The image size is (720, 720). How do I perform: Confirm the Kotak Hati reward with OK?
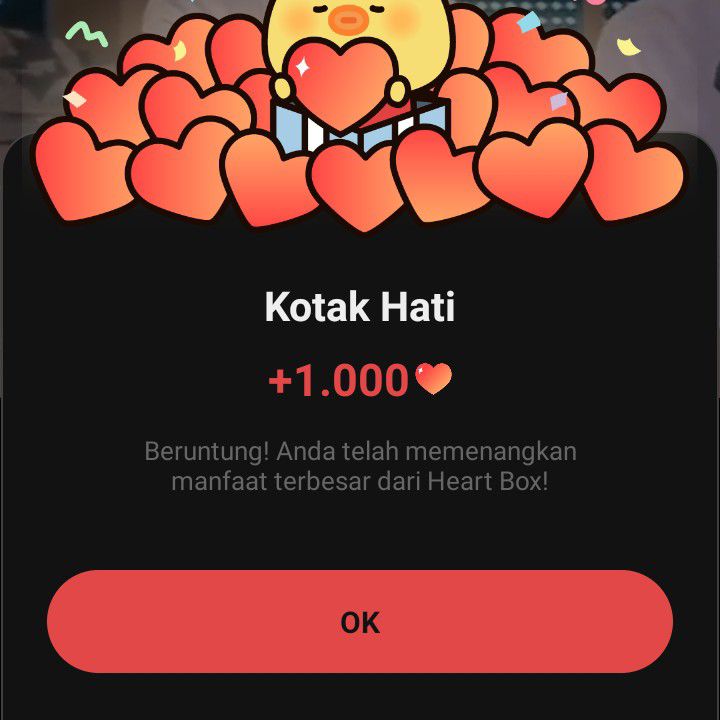click(360, 622)
